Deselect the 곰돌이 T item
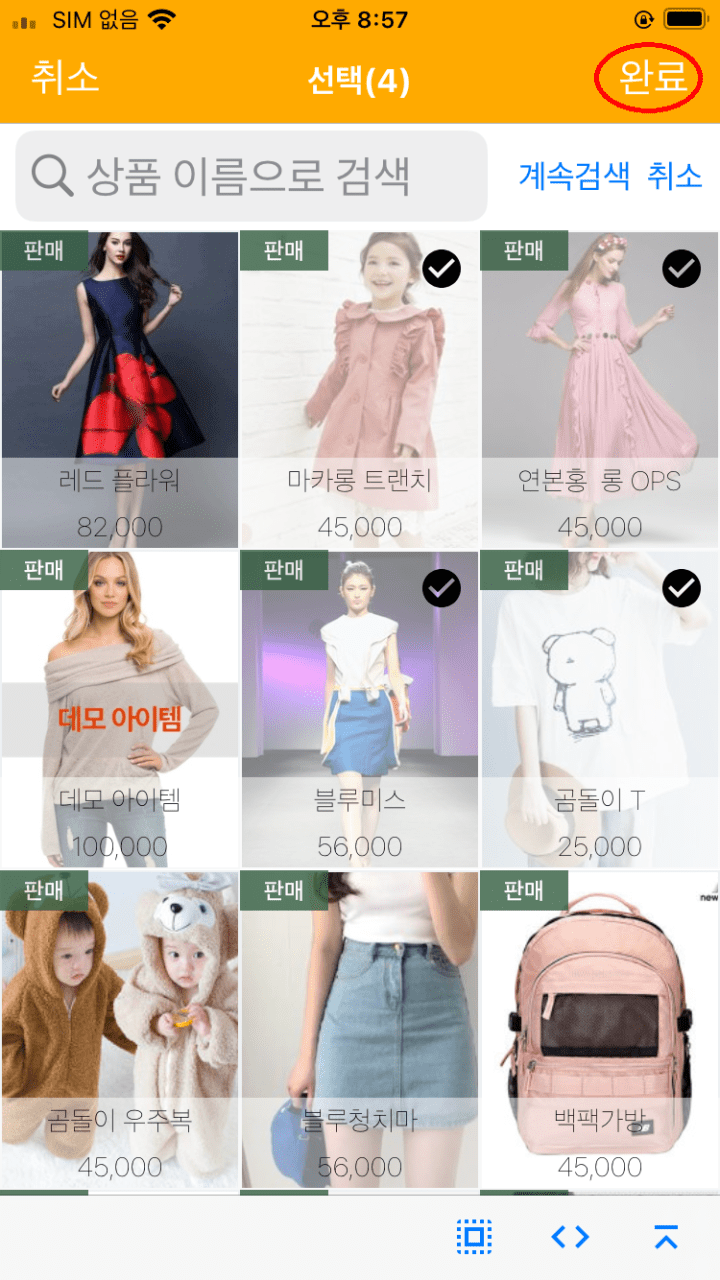Screen dimensions: 720x1280 pos(600,710)
